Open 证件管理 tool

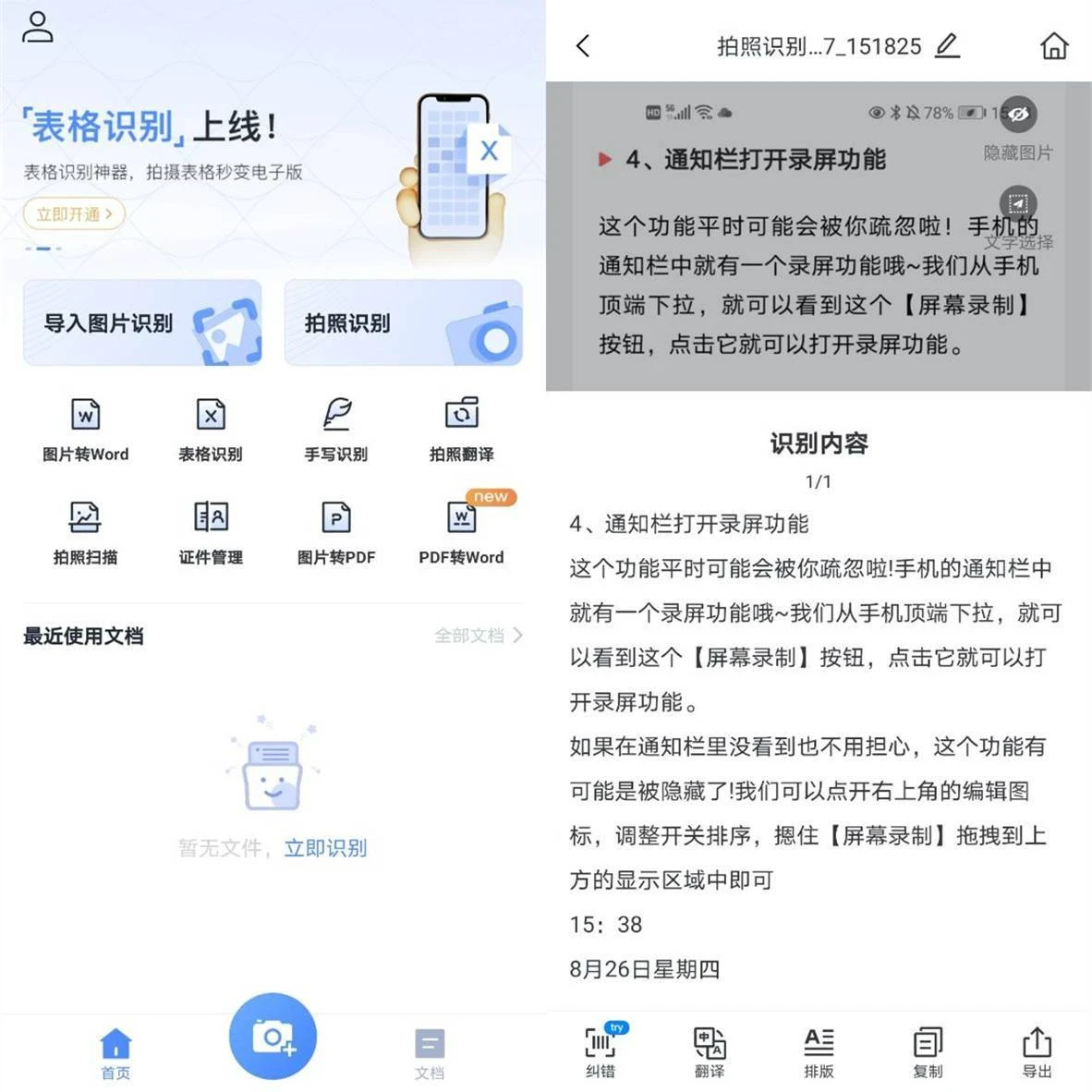[211, 532]
